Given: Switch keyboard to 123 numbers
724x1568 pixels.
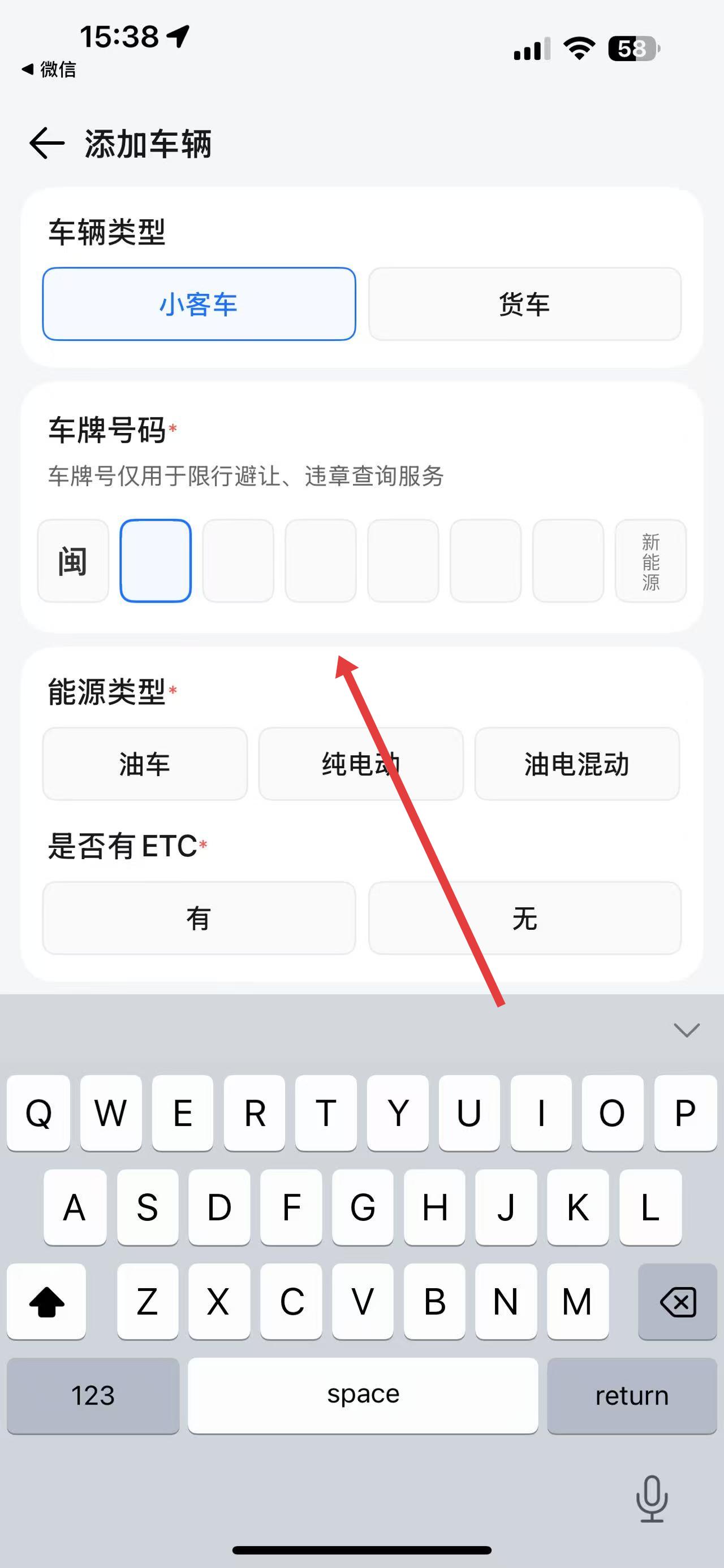Looking at the screenshot, I should [x=93, y=1395].
